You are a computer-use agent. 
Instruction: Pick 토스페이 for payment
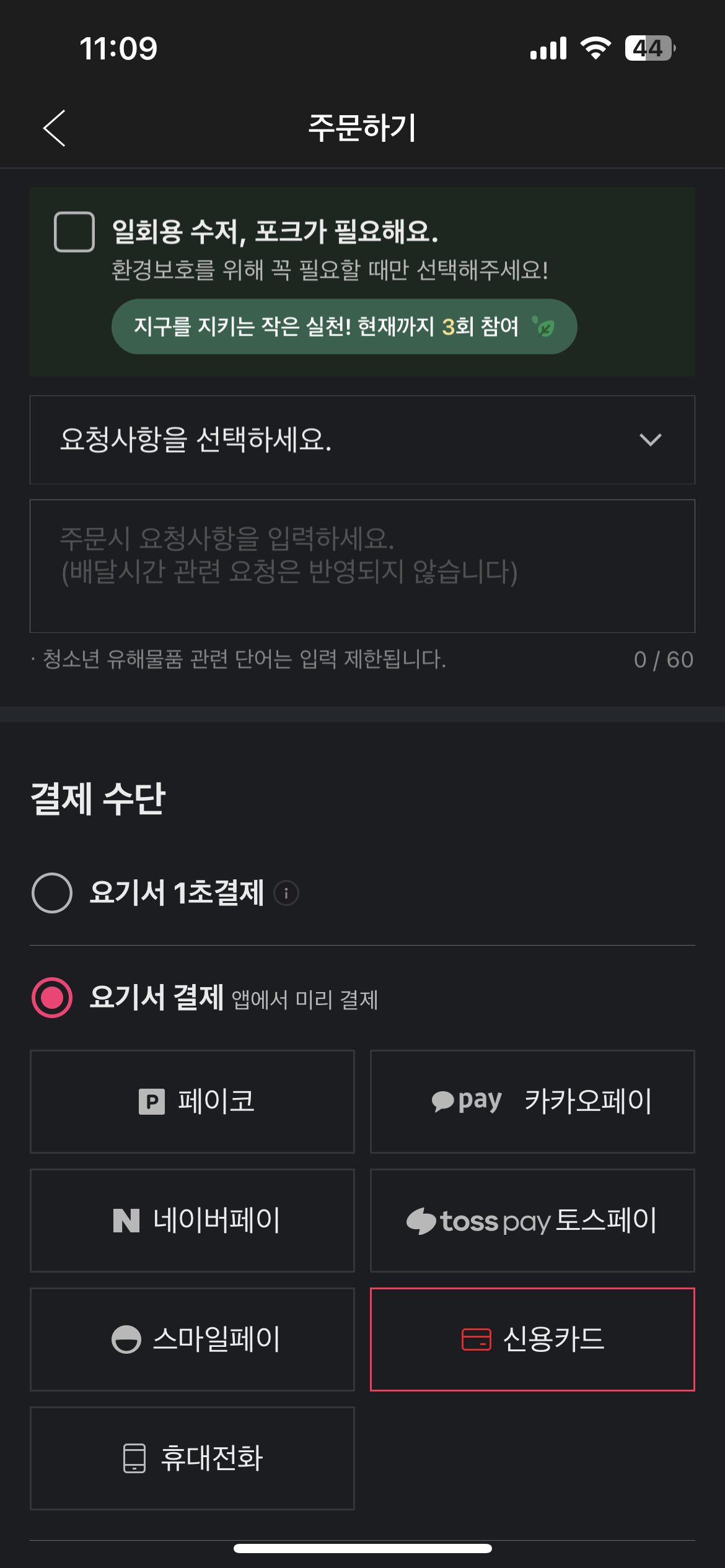click(532, 1220)
